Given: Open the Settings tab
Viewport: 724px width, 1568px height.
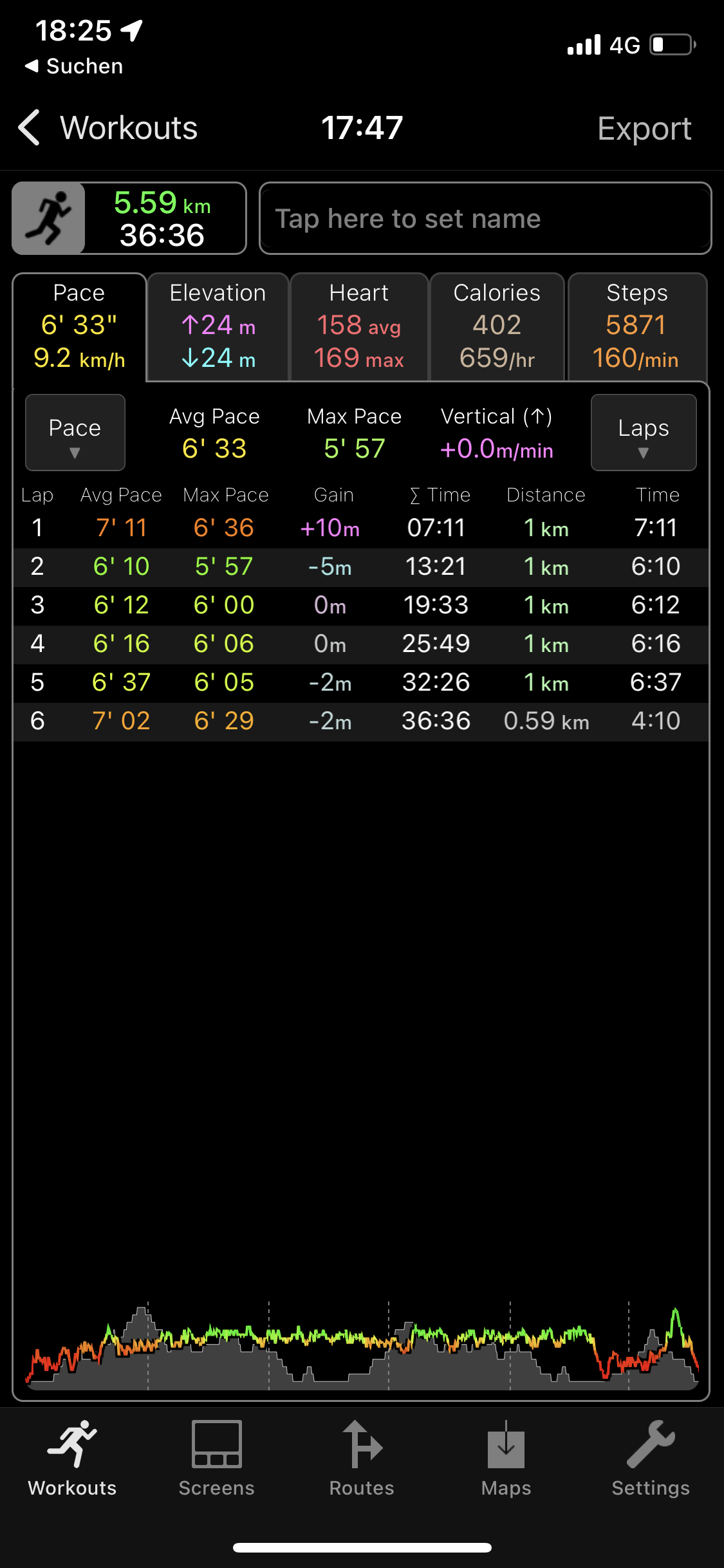Looking at the screenshot, I should [651, 1459].
